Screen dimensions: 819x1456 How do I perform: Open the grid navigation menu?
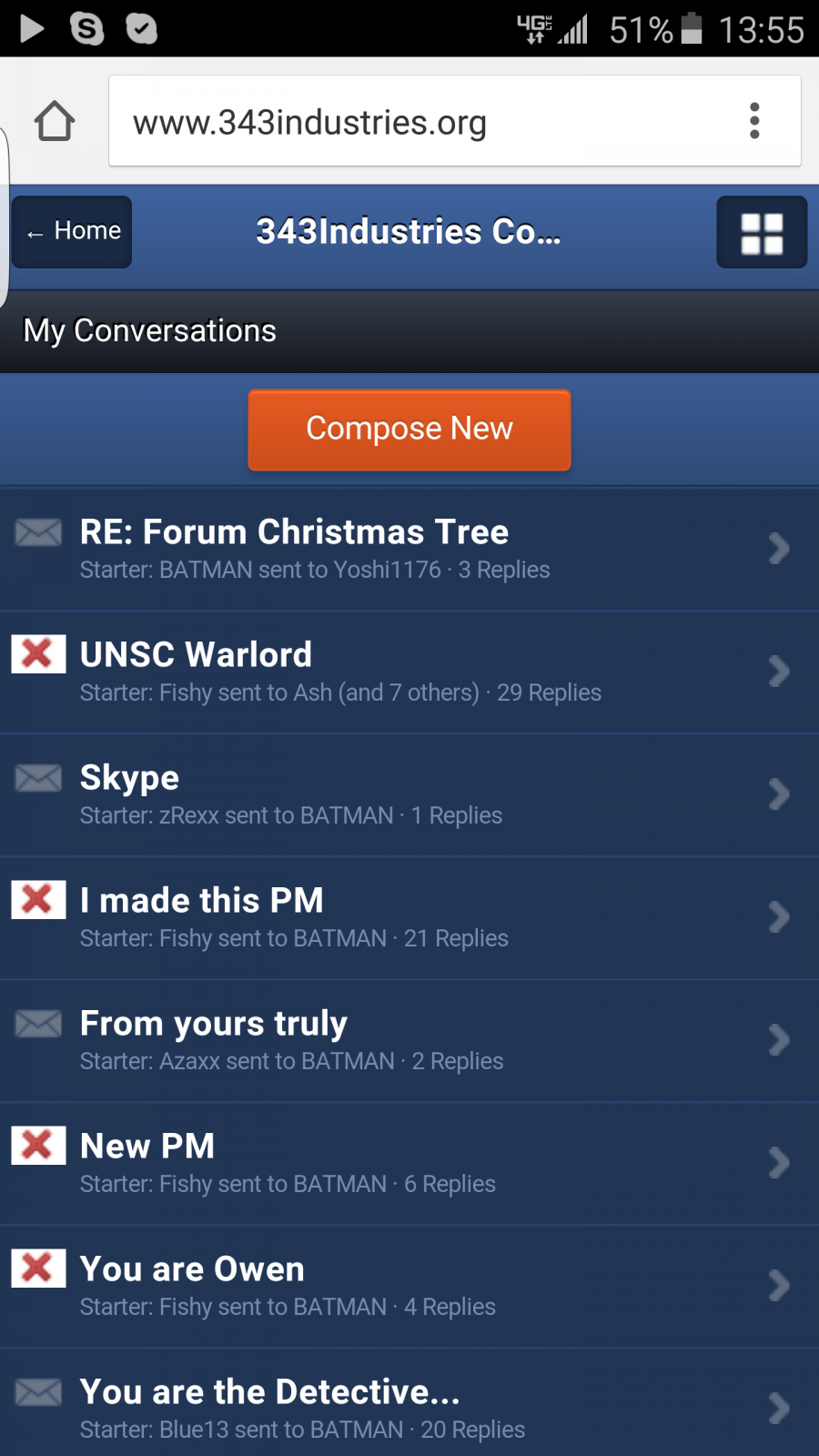tap(762, 233)
